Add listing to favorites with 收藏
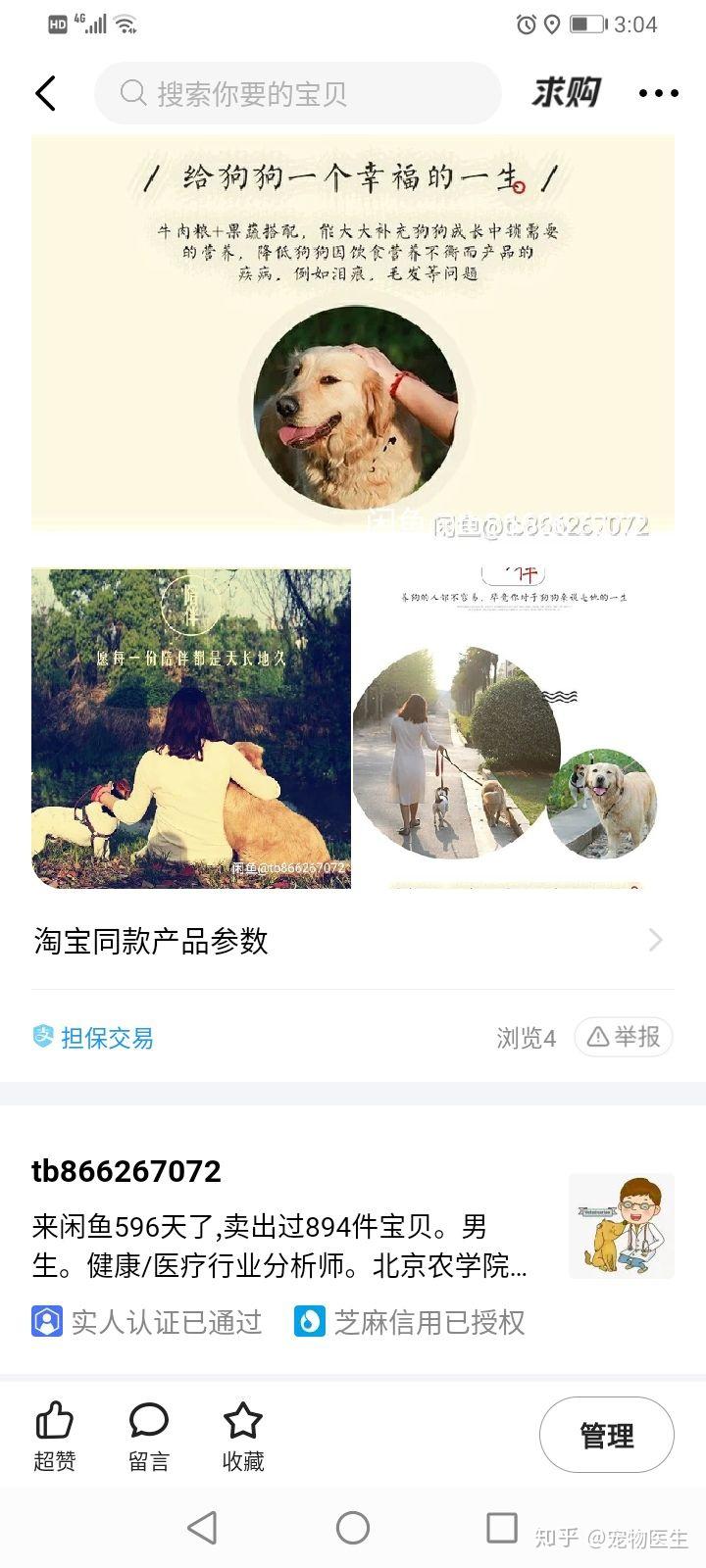The width and height of the screenshot is (706, 1568). click(x=243, y=1436)
